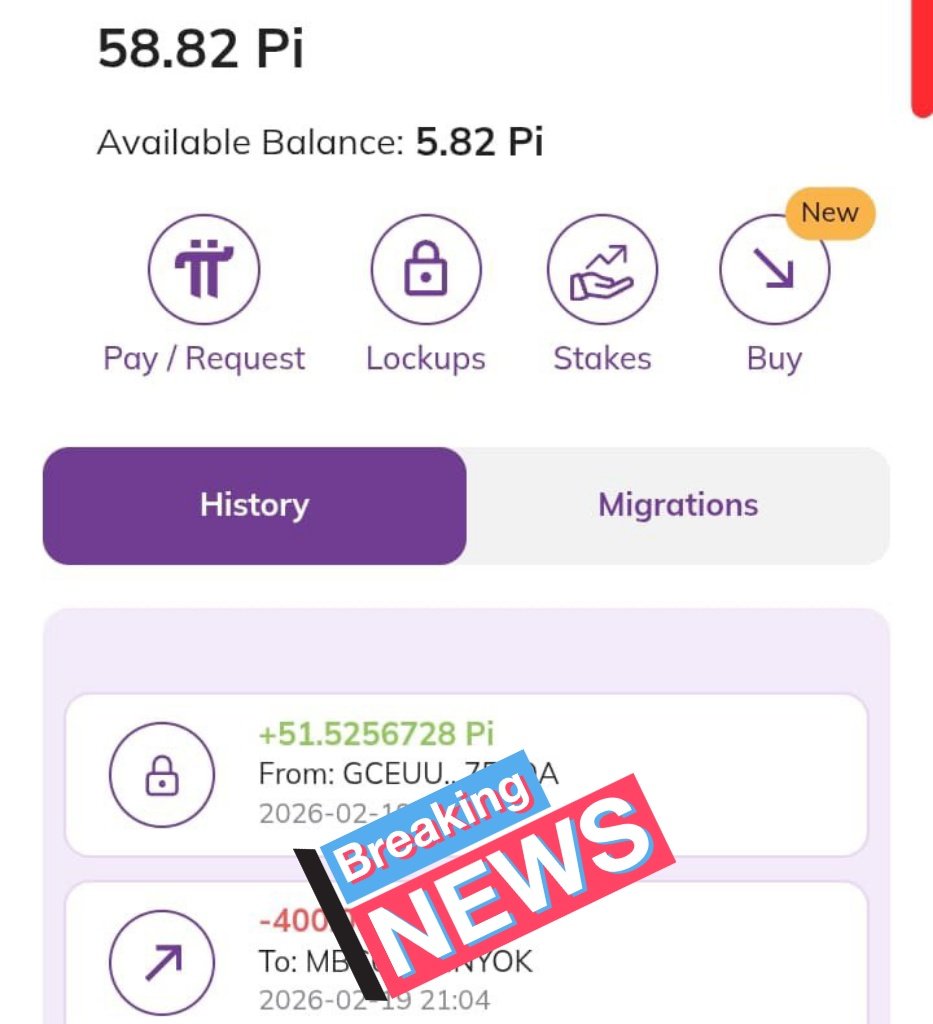Open the Pay / Request option
933x1024 pixels.
[204, 271]
